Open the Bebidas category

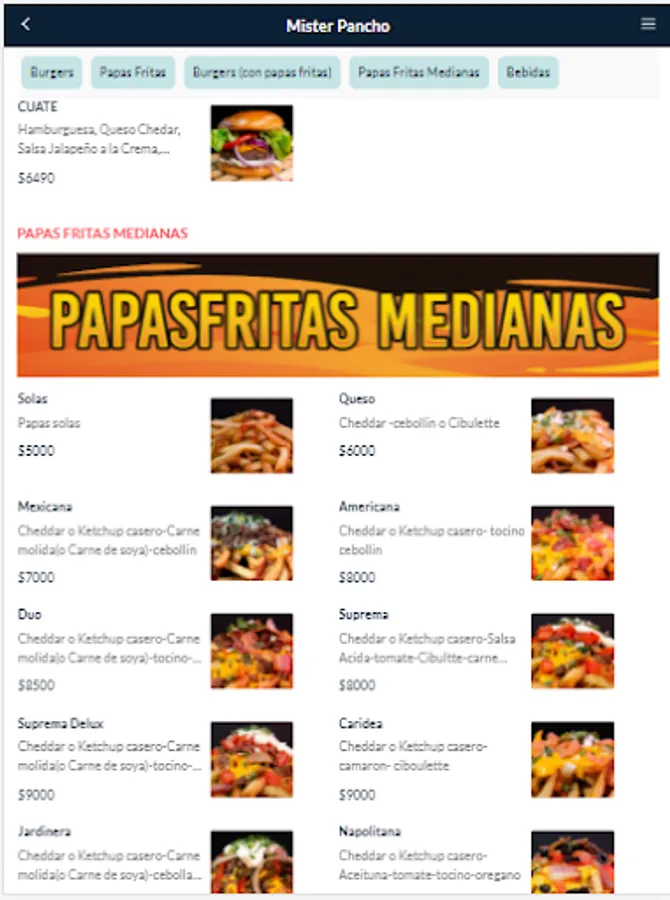(x=528, y=72)
